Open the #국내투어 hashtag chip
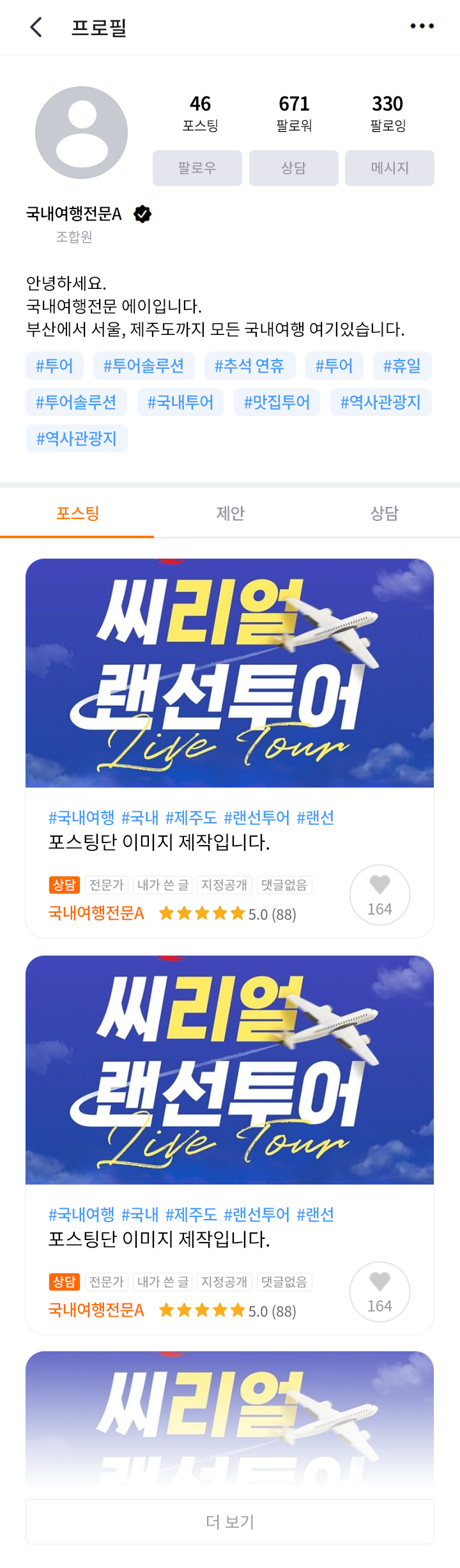 pyautogui.click(x=180, y=402)
